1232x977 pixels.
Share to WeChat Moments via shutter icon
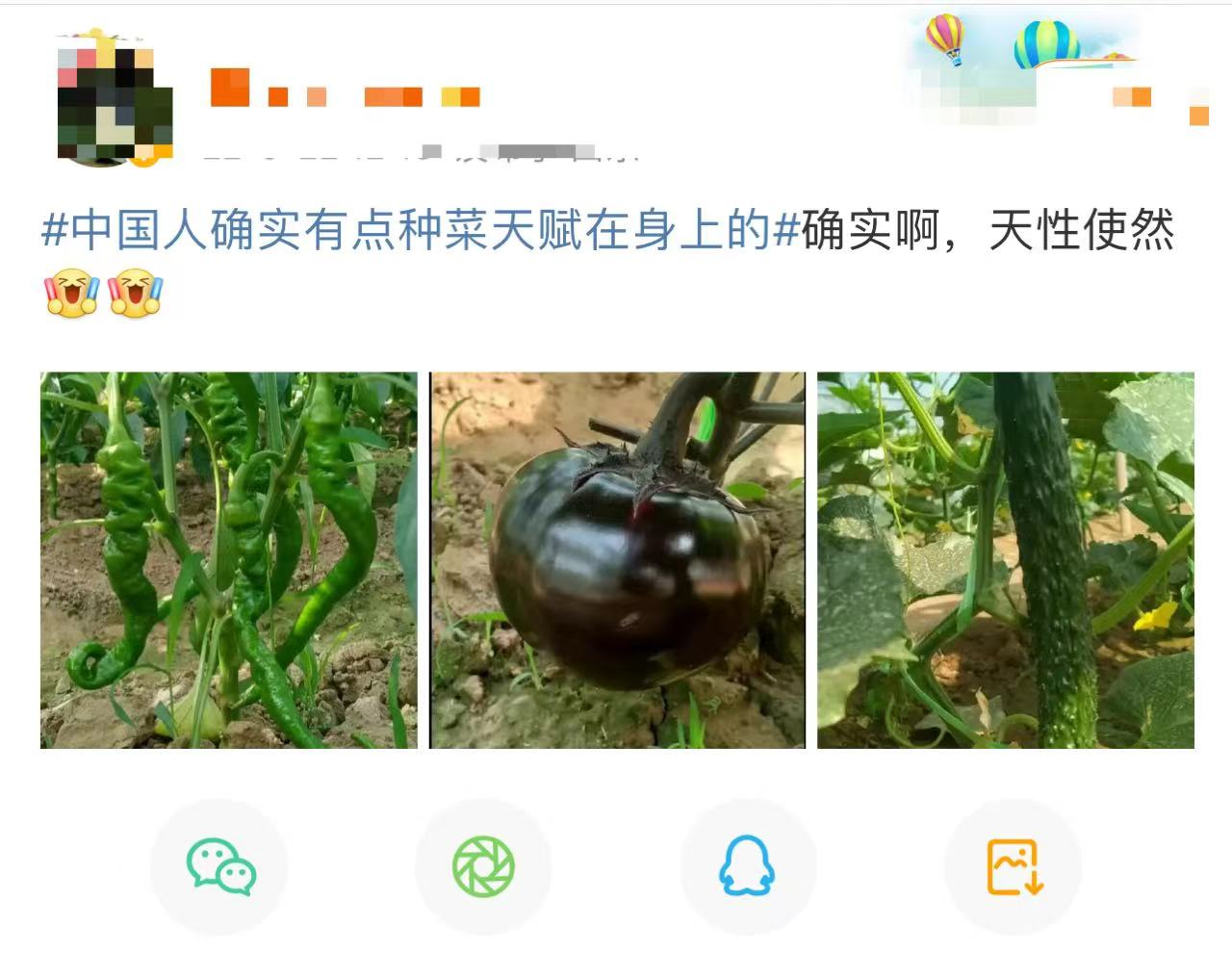(x=483, y=866)
